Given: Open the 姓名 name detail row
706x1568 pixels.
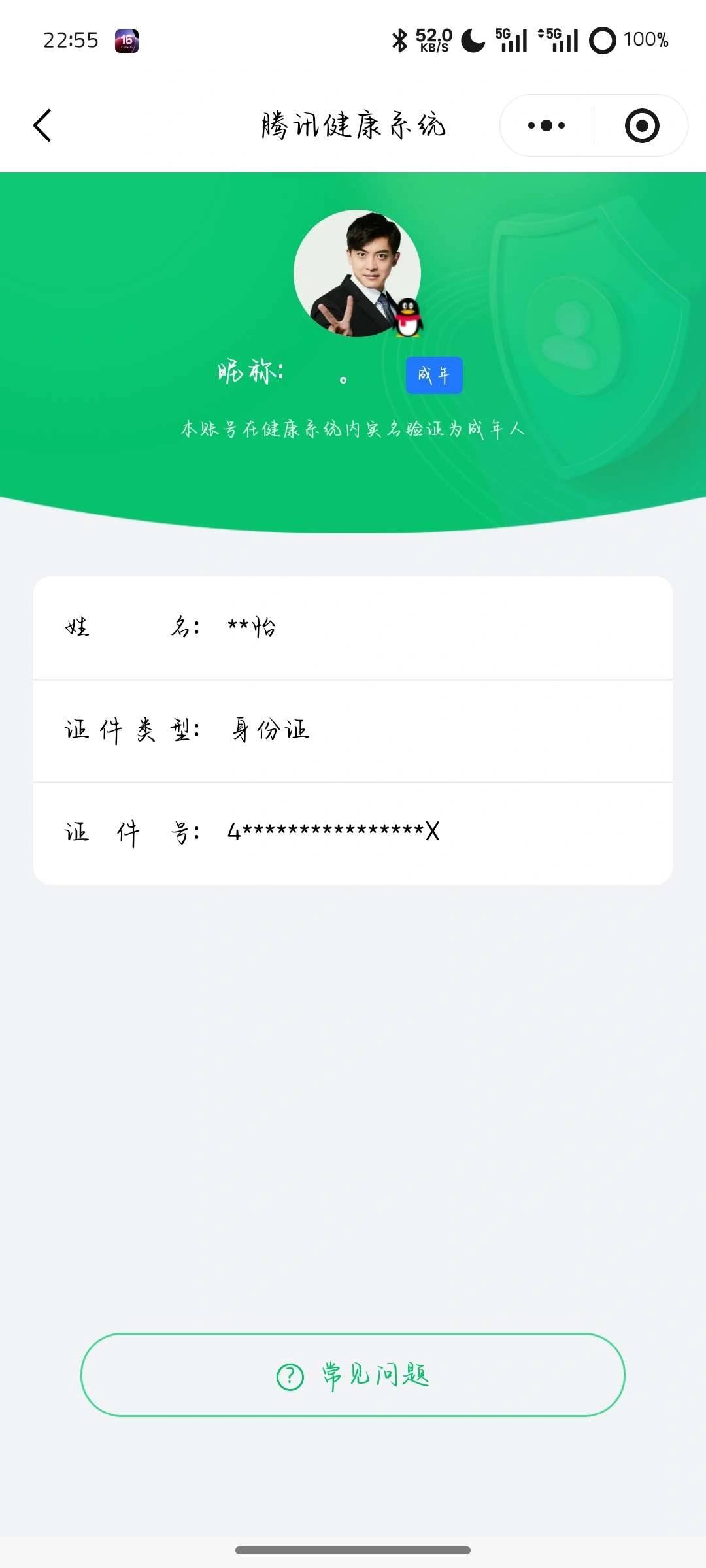Looking at the screenshot, I should [353, 629].
